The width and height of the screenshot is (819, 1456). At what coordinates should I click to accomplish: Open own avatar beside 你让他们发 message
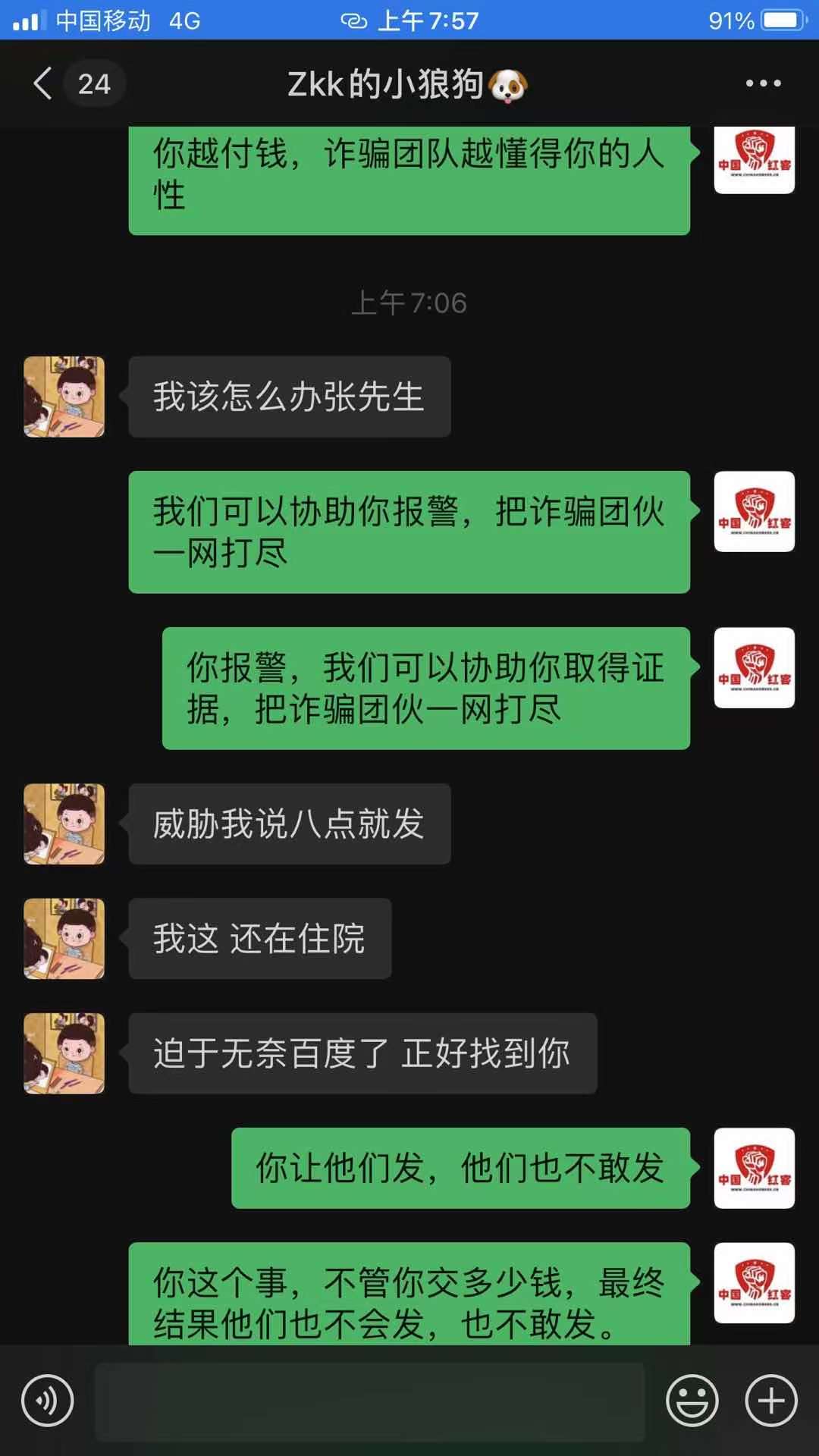pyautogui.click(x=754, y=1168)
